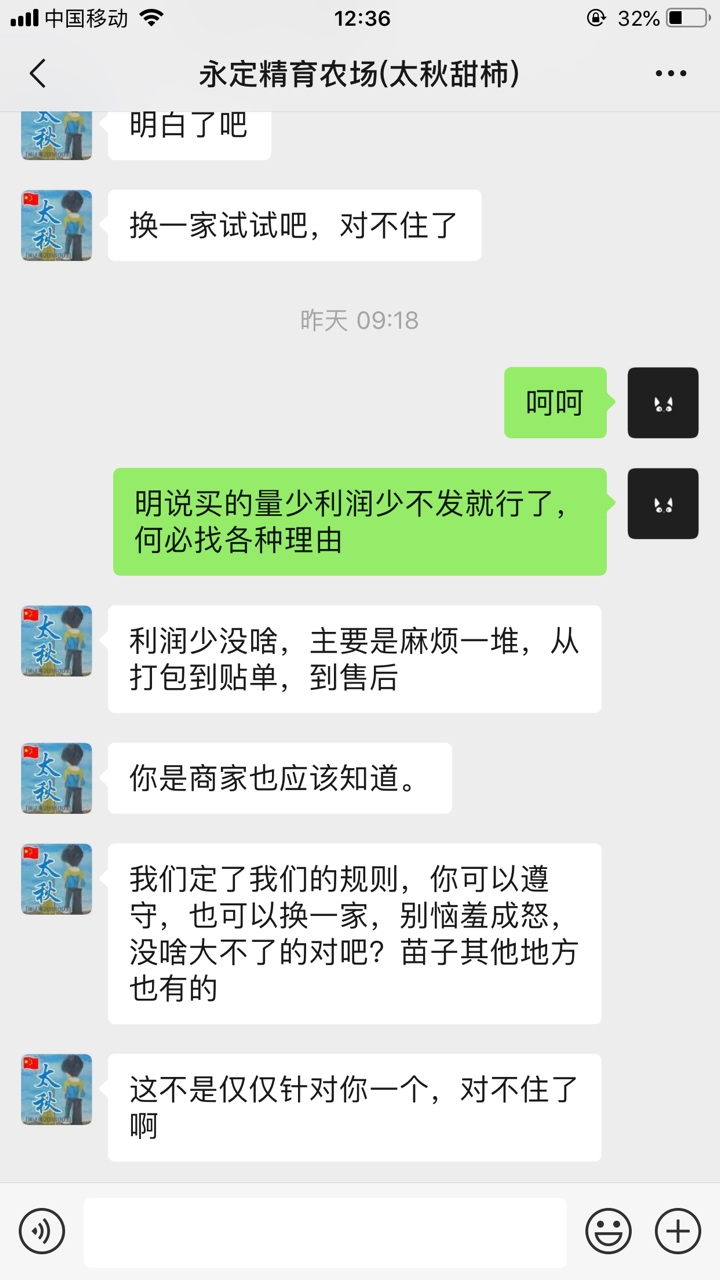720x1280 pixels.
Task: Open the plus attachment menu
Action: pos(677,1230)
